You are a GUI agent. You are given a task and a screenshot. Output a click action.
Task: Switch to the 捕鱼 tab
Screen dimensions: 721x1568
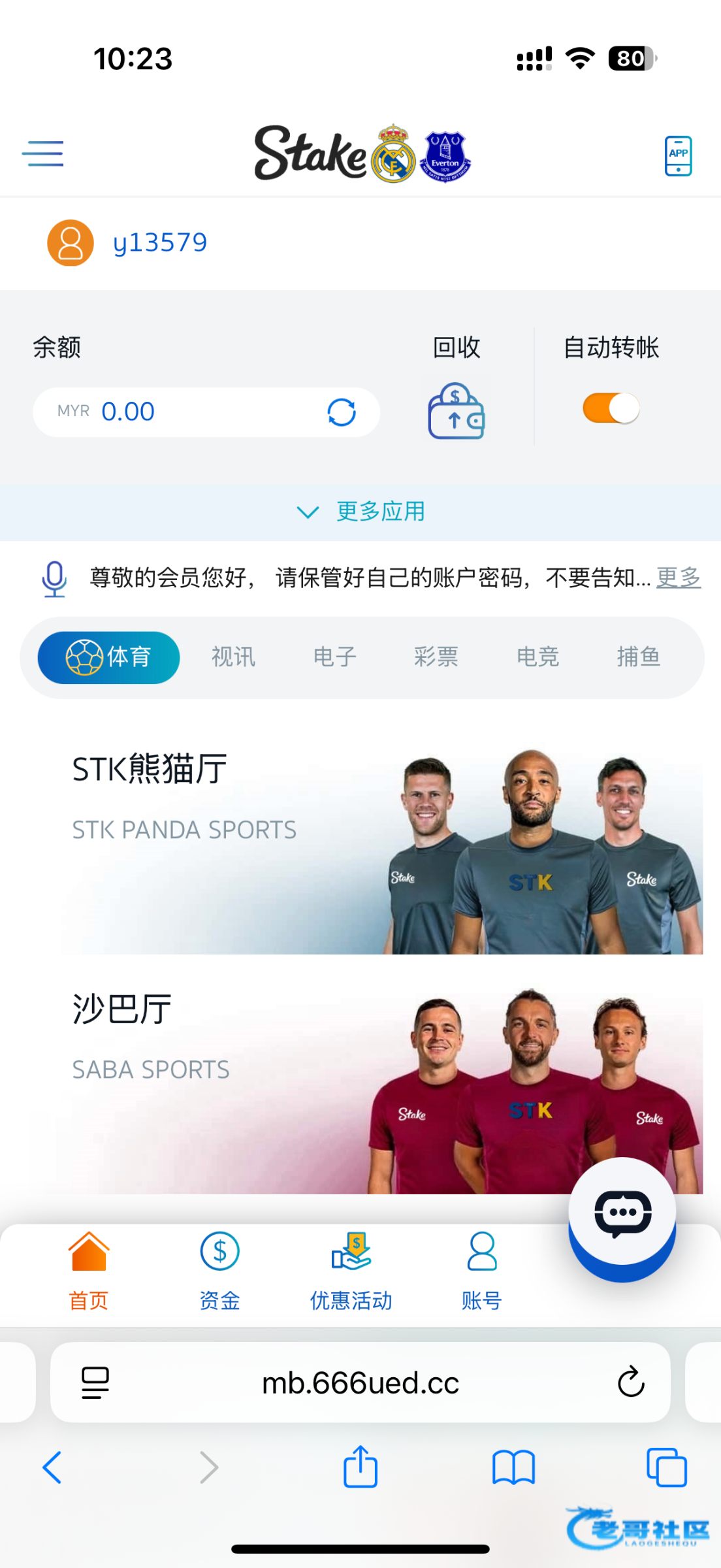[x=639, y=657]
